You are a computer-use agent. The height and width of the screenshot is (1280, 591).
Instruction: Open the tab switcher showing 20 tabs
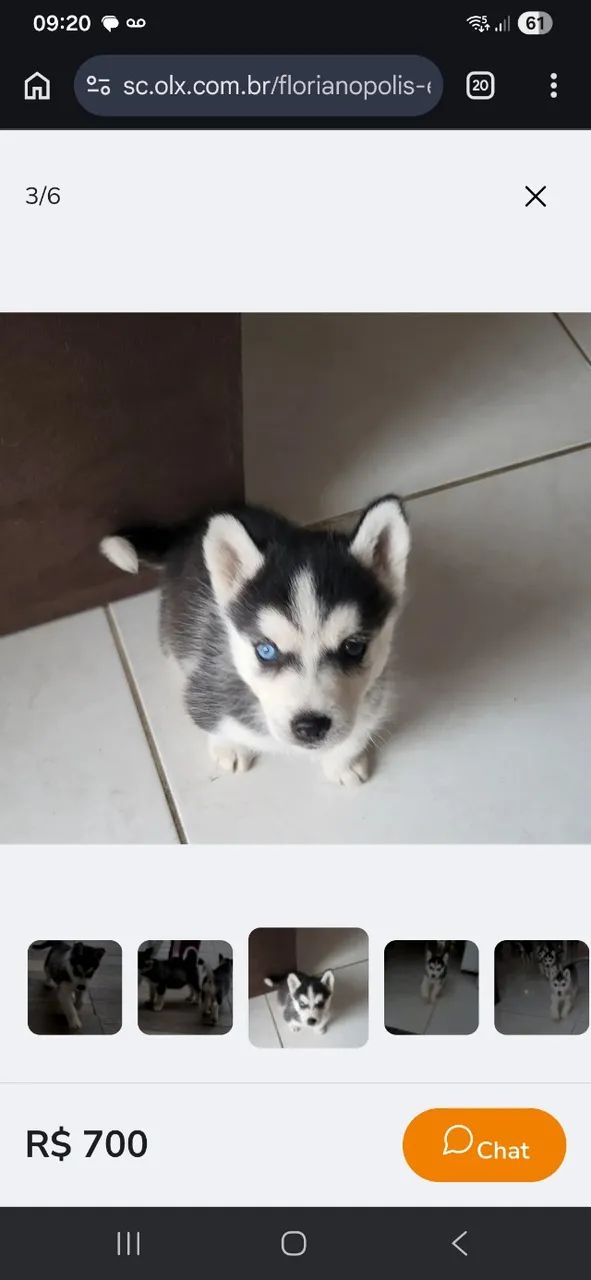click(480, 86)
